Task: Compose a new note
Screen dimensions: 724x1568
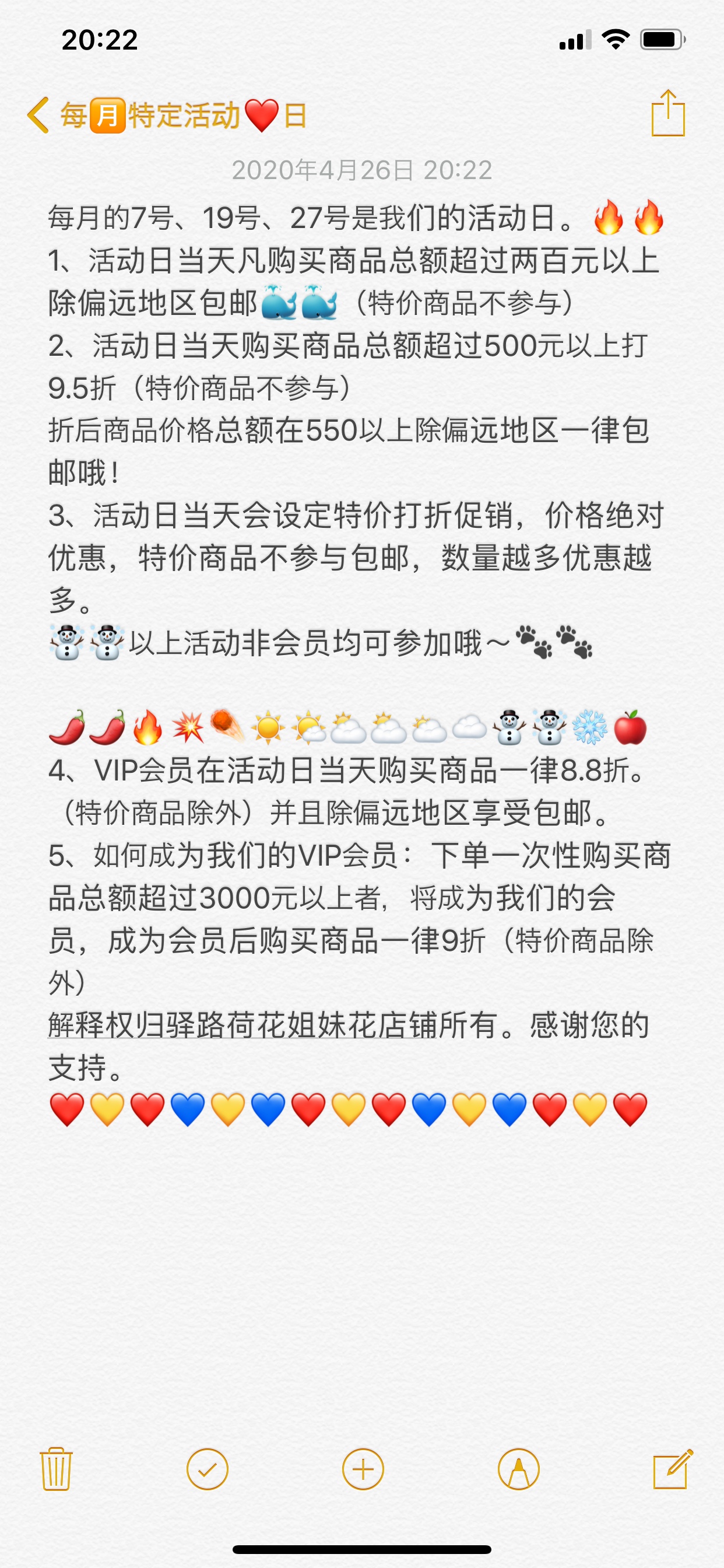Action: [x=672, y=1469]
